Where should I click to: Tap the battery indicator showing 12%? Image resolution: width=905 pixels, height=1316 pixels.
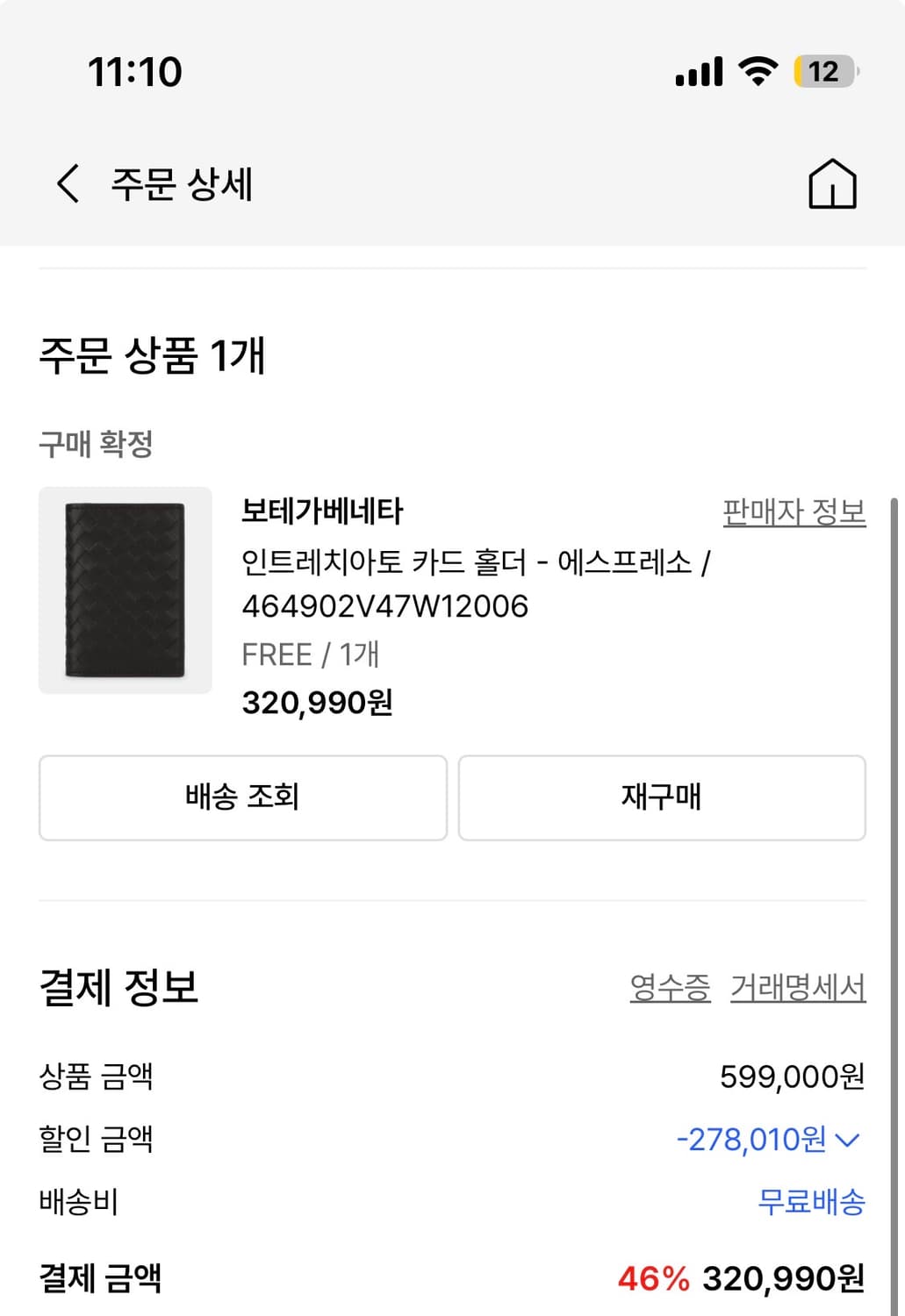point(823,74)
